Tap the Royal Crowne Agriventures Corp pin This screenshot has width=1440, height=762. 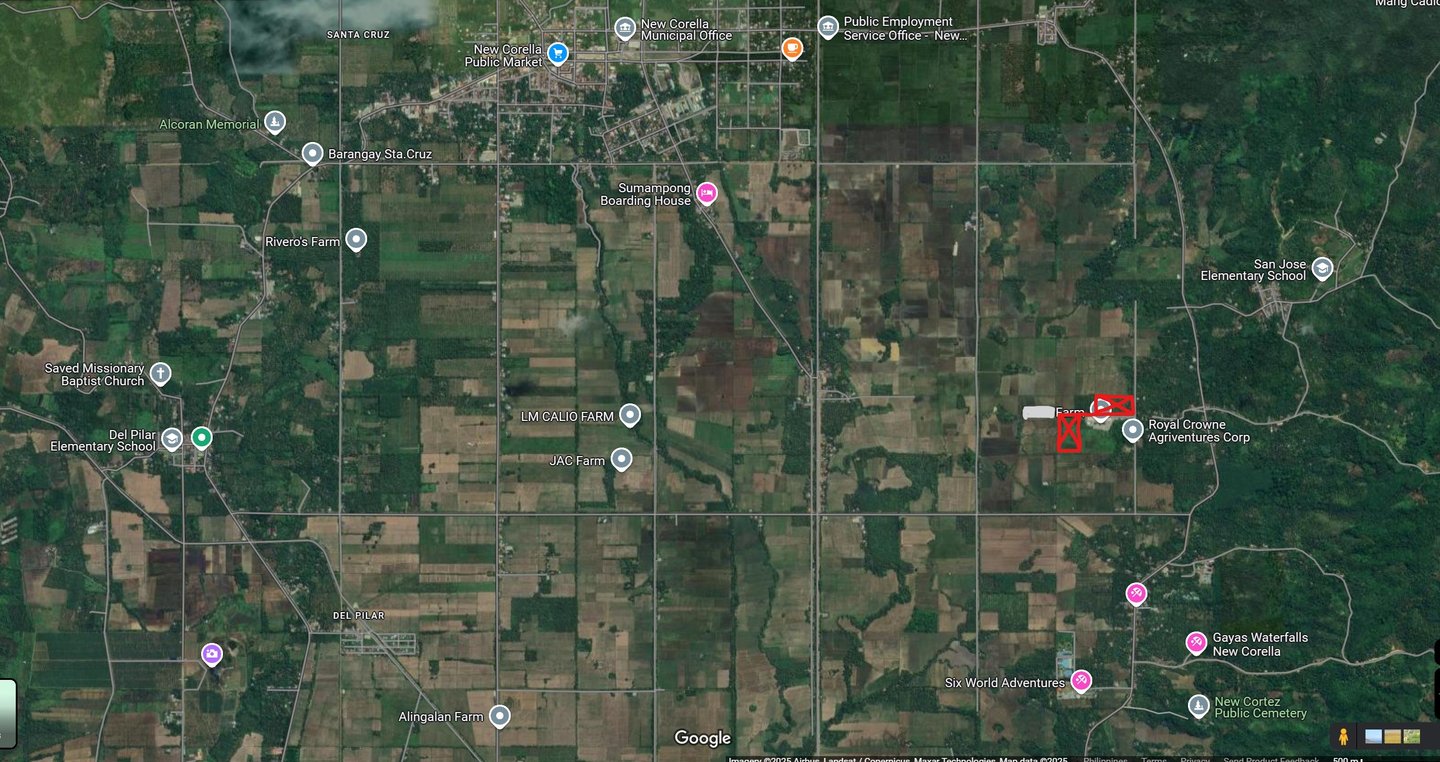1133,430
